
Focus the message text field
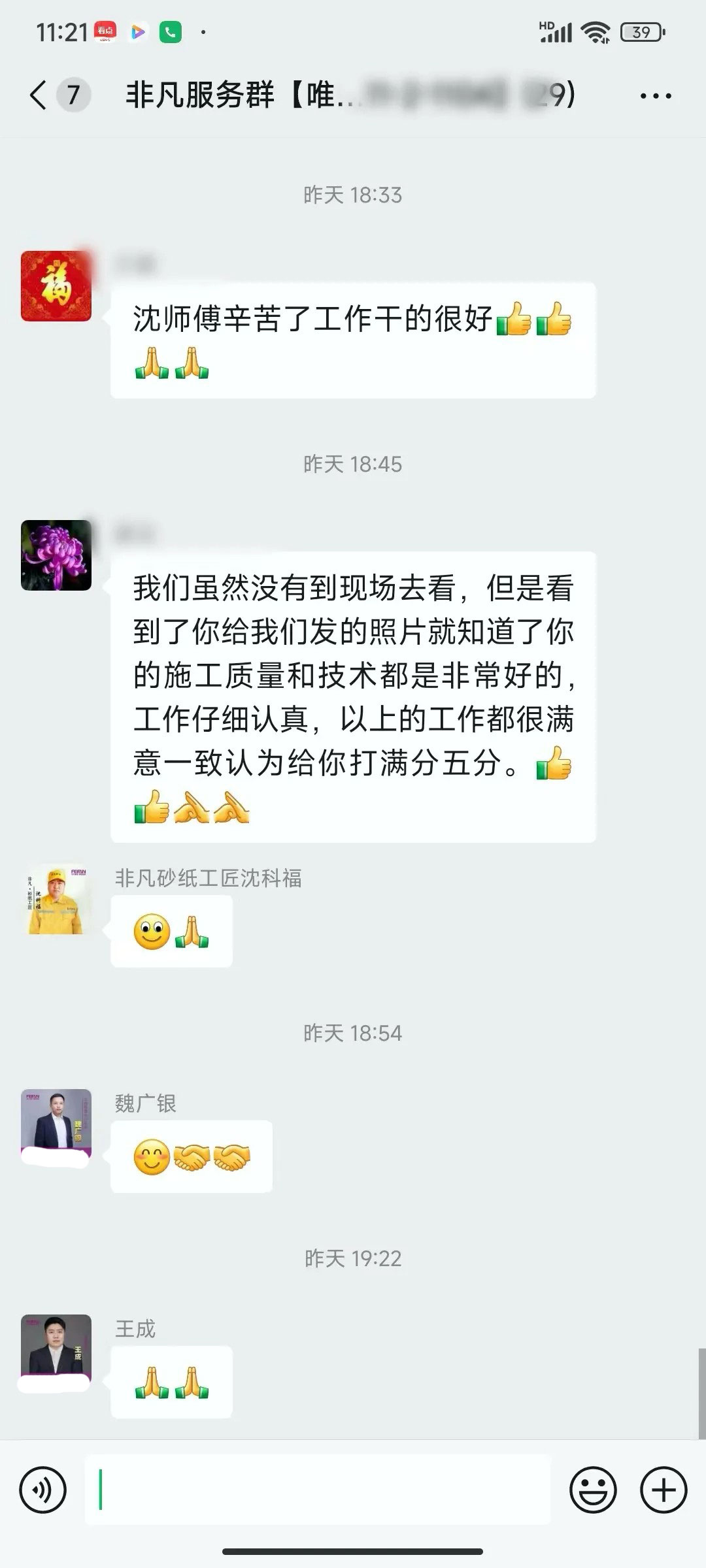click(x=318, y=1490)
